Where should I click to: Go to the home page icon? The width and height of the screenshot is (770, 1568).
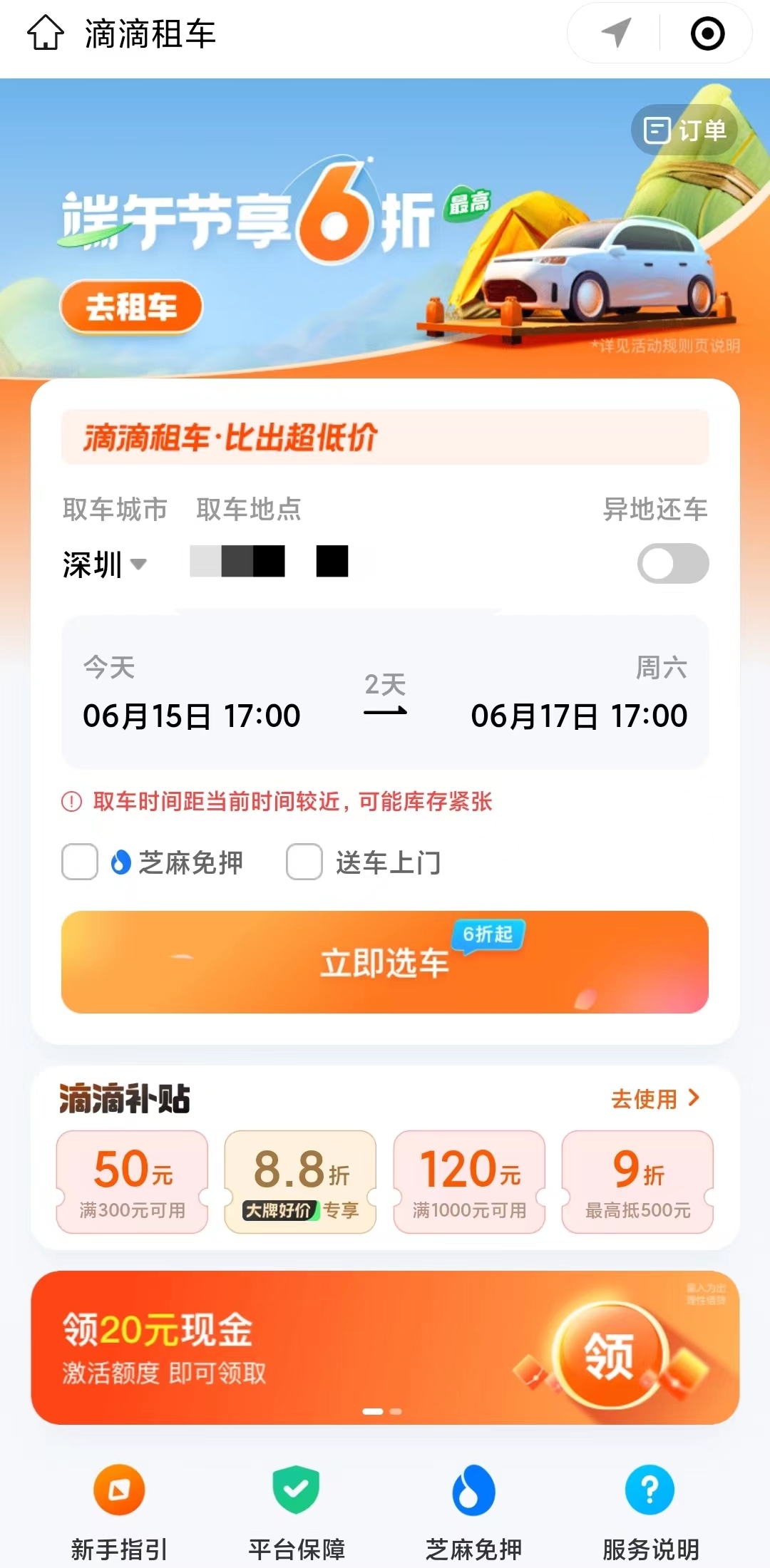[46, 33]
